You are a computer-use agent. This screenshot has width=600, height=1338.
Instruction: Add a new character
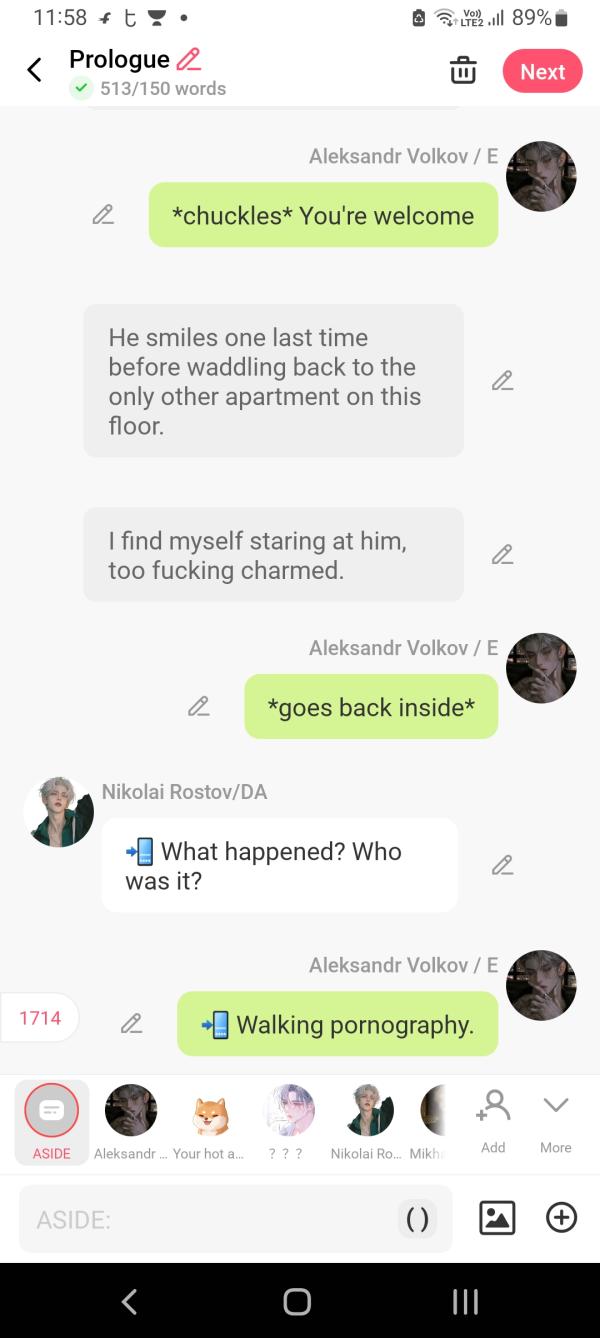click(x=493, y=1120)
